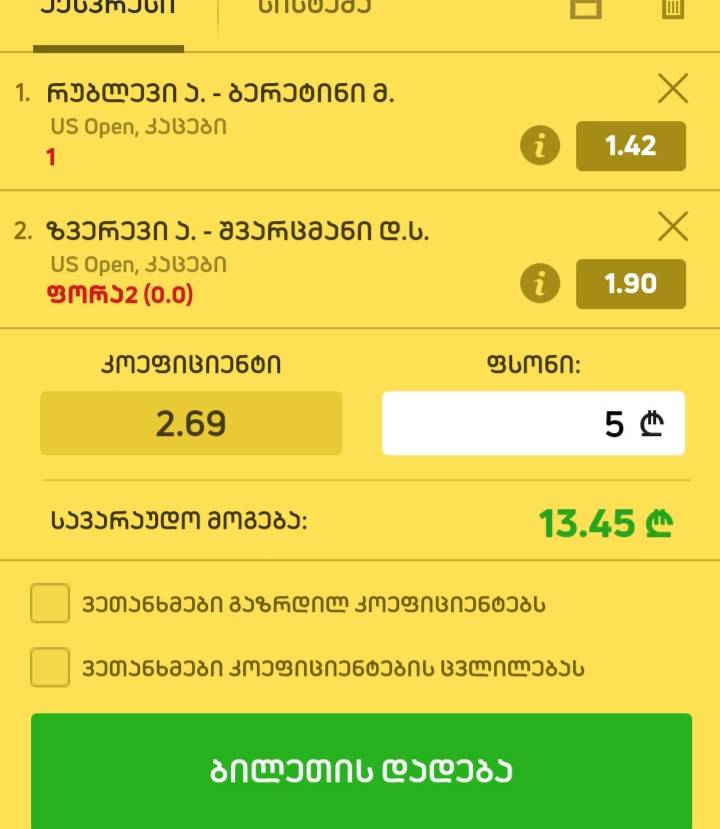
Task: Enable agreement to increased coefficients
Action: click(50, 605)
